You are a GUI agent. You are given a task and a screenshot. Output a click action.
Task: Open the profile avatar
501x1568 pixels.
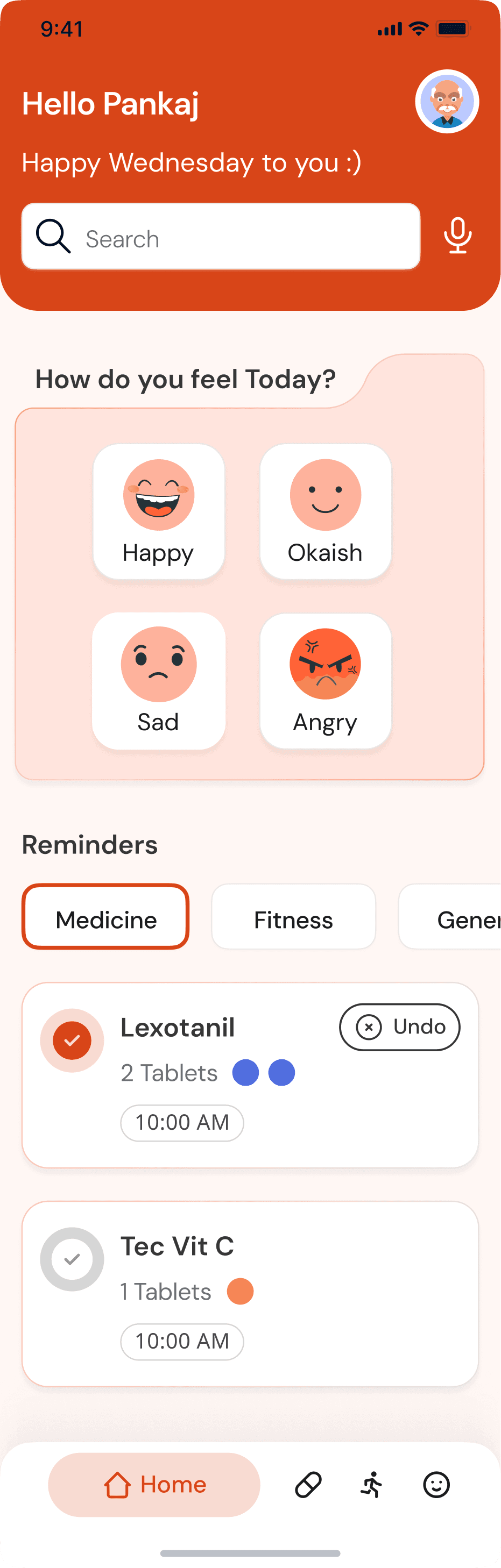[447, 102]
